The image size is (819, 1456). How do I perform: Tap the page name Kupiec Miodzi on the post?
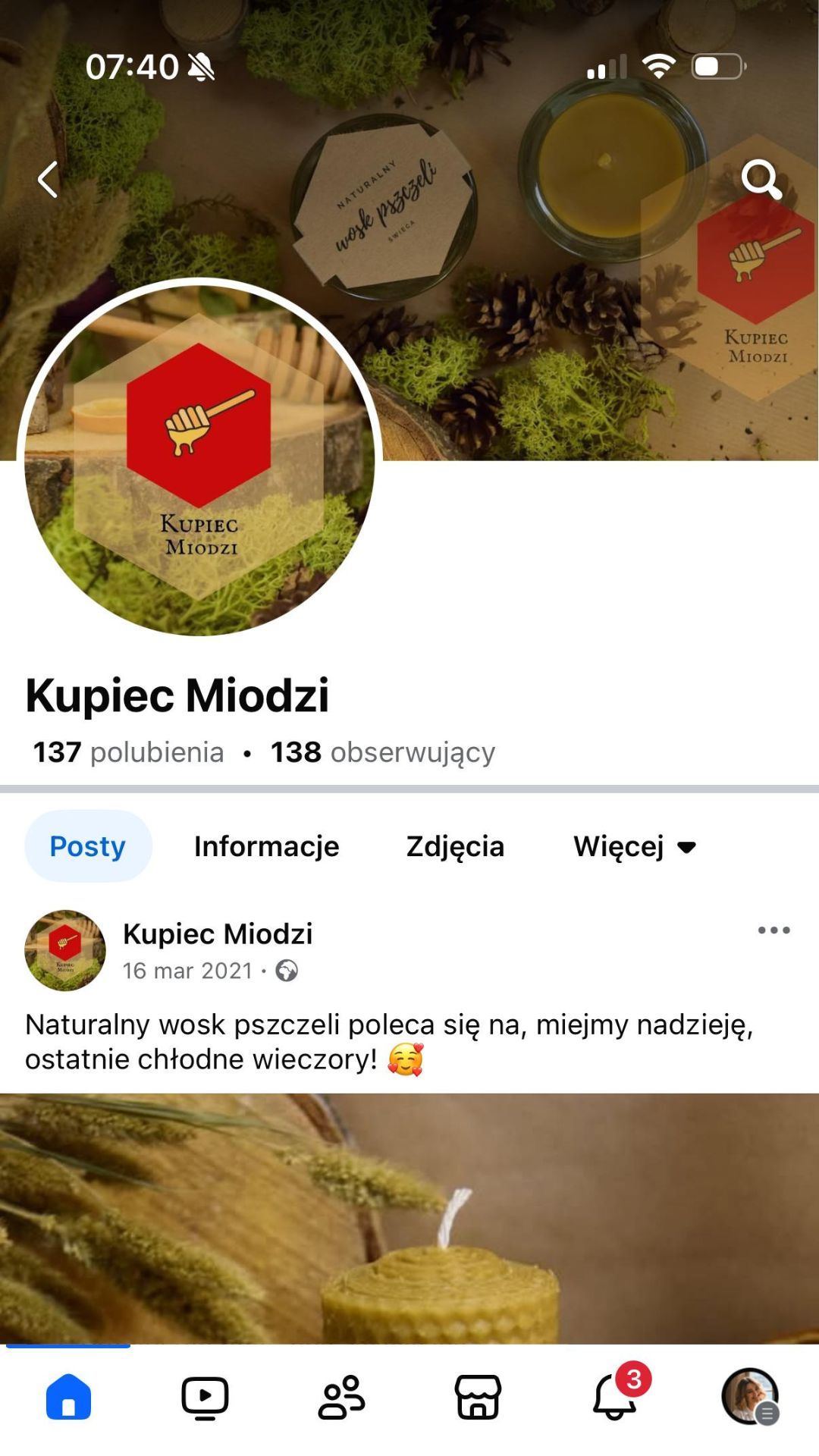pos(218,934)
